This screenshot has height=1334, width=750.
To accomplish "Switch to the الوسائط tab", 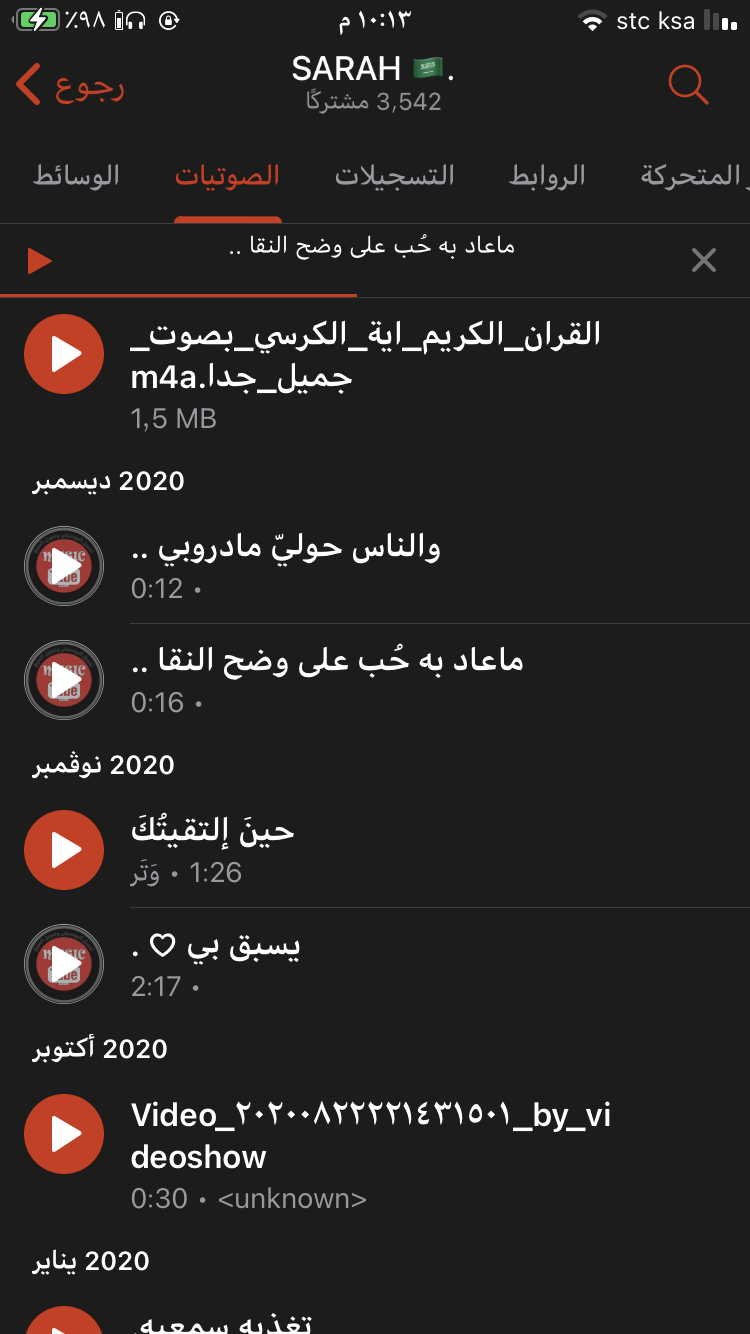I will pos(76,176).
